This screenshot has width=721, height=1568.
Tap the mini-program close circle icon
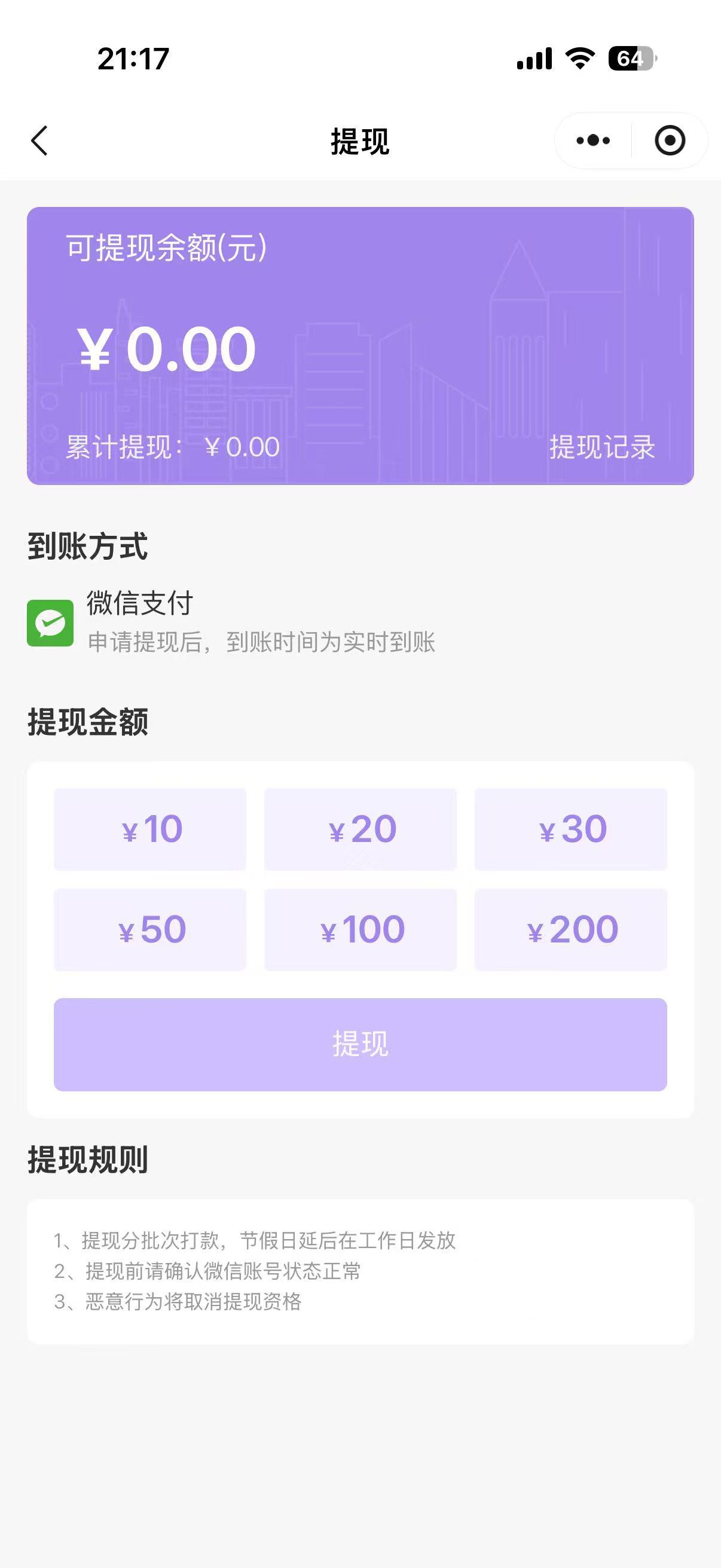point(669,140)
